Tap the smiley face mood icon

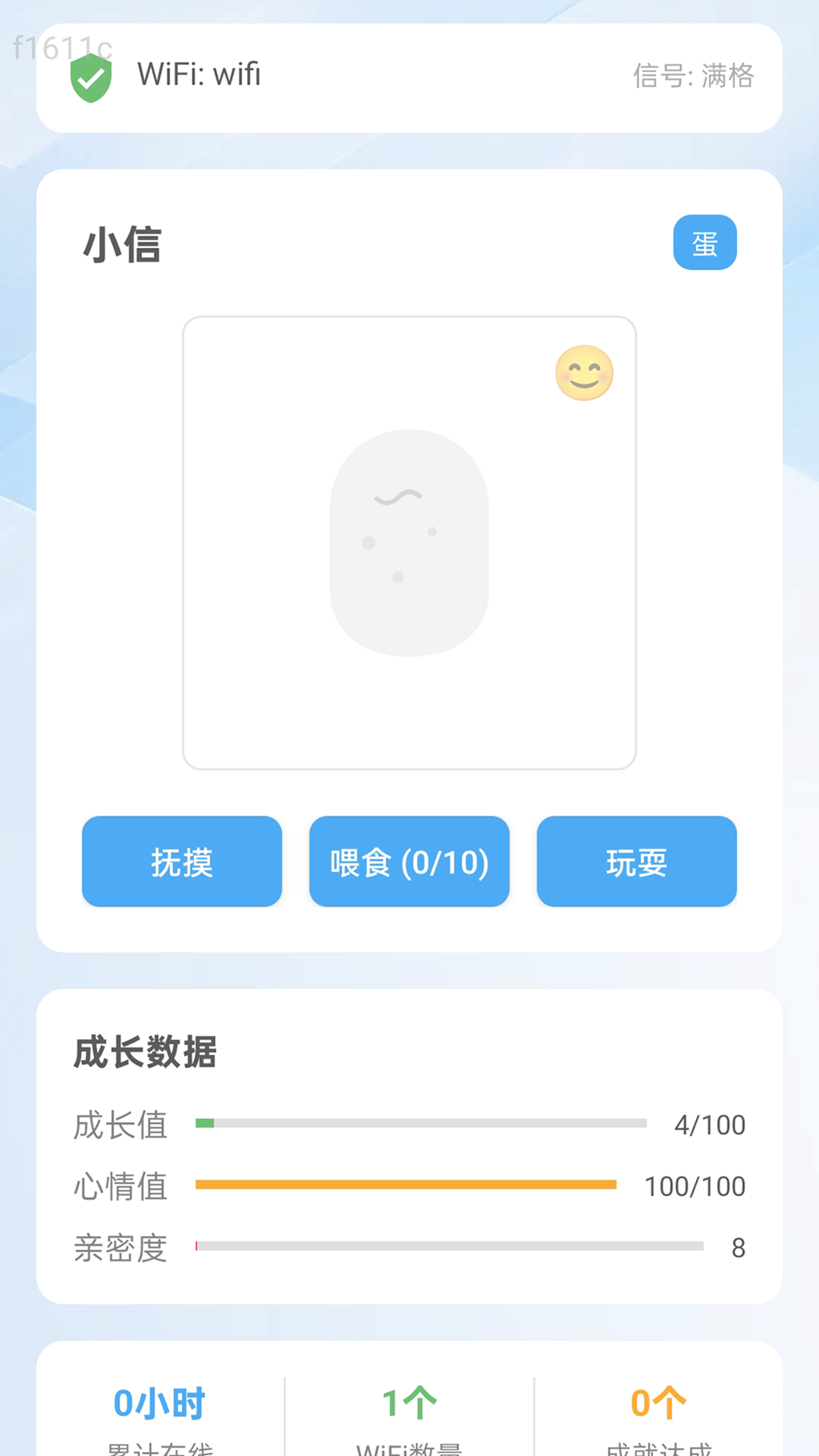[x=584, y=372]
